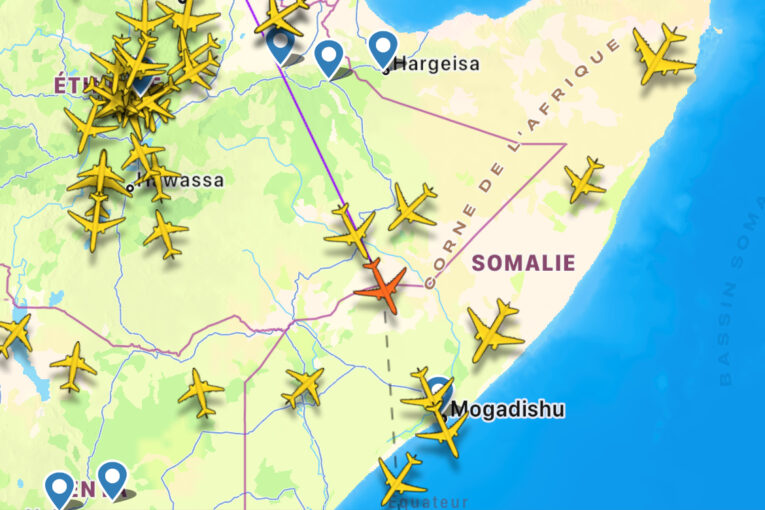Open the Mogadishu airport pin
765x510 pixels.
(x=440, y=389)
